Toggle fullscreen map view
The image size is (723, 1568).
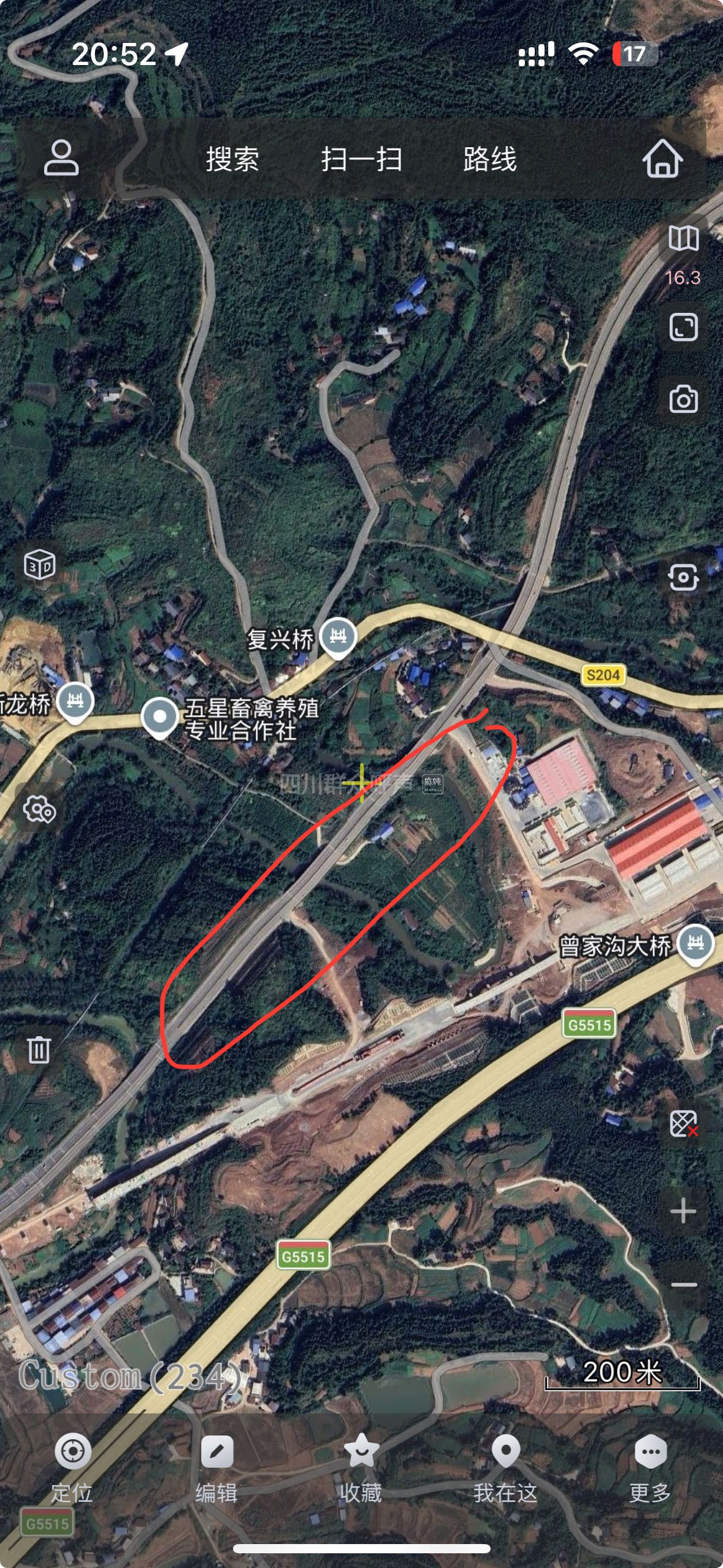[683, 327]
